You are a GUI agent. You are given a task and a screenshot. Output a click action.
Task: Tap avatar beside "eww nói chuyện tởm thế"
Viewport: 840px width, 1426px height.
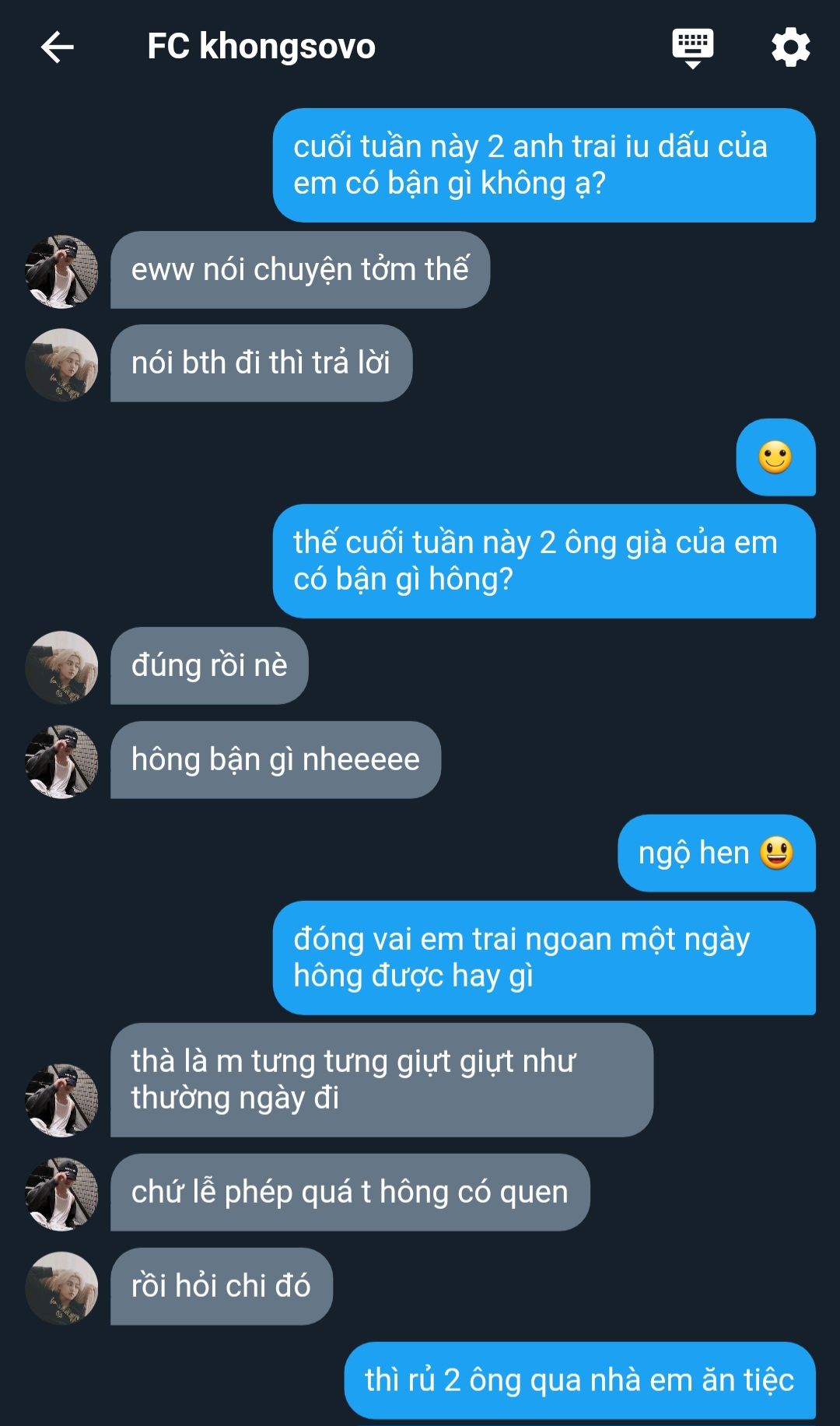[62, 272]
